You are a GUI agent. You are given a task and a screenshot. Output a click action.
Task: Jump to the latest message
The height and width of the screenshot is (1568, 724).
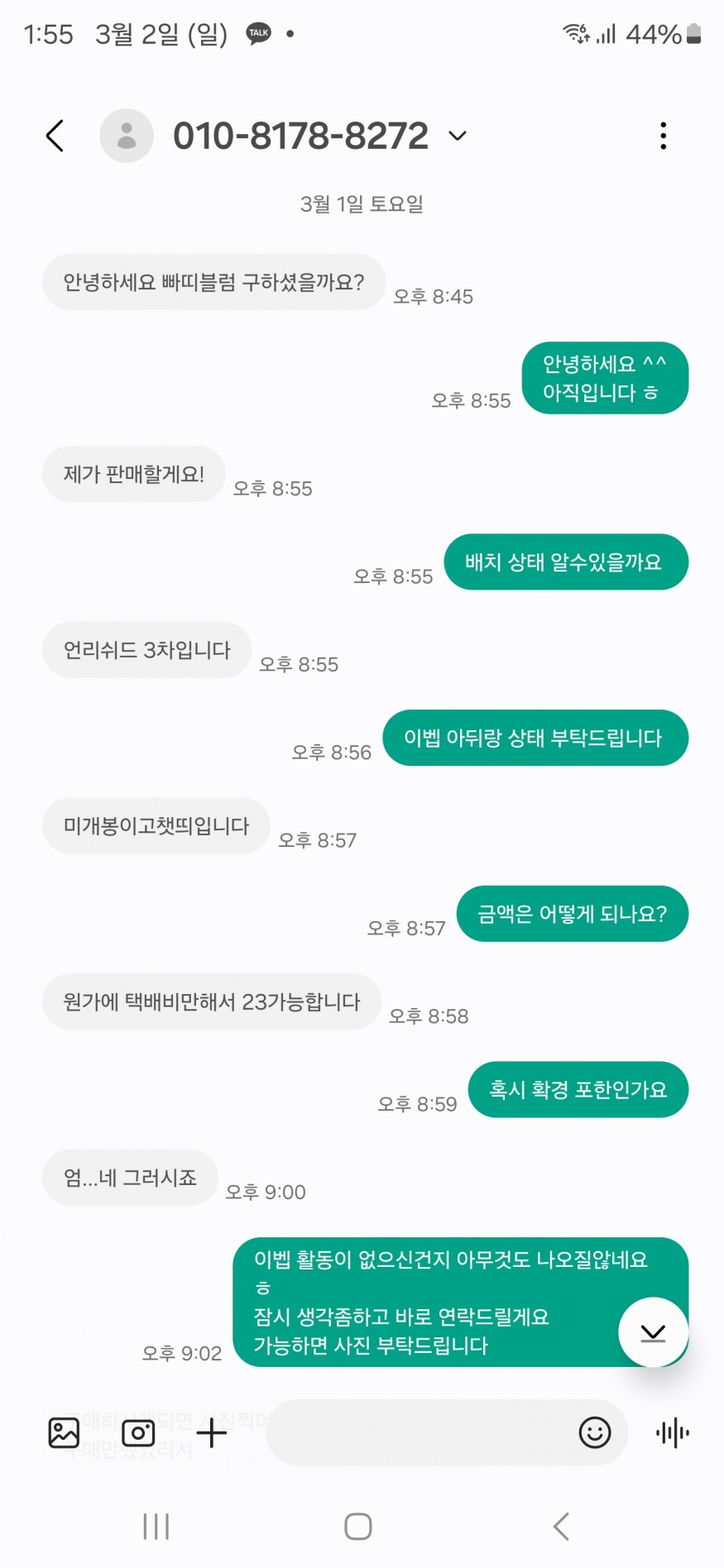coord(653,1332)
